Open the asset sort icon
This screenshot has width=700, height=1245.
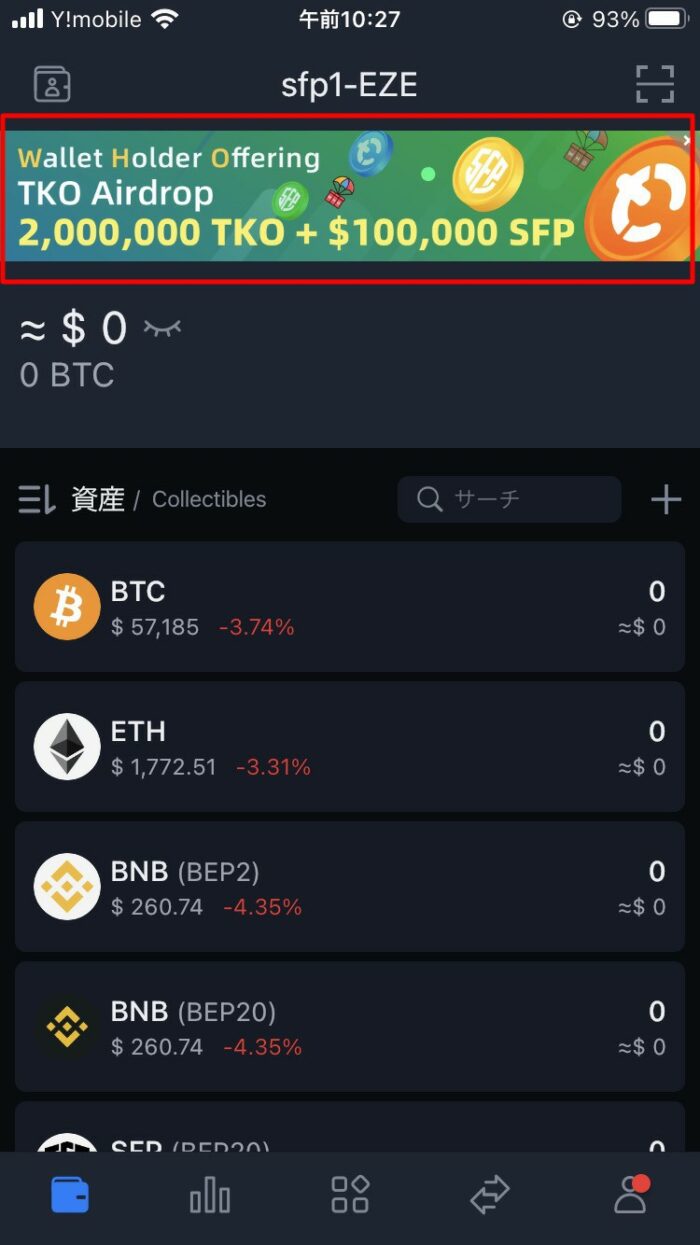[37, 499]
